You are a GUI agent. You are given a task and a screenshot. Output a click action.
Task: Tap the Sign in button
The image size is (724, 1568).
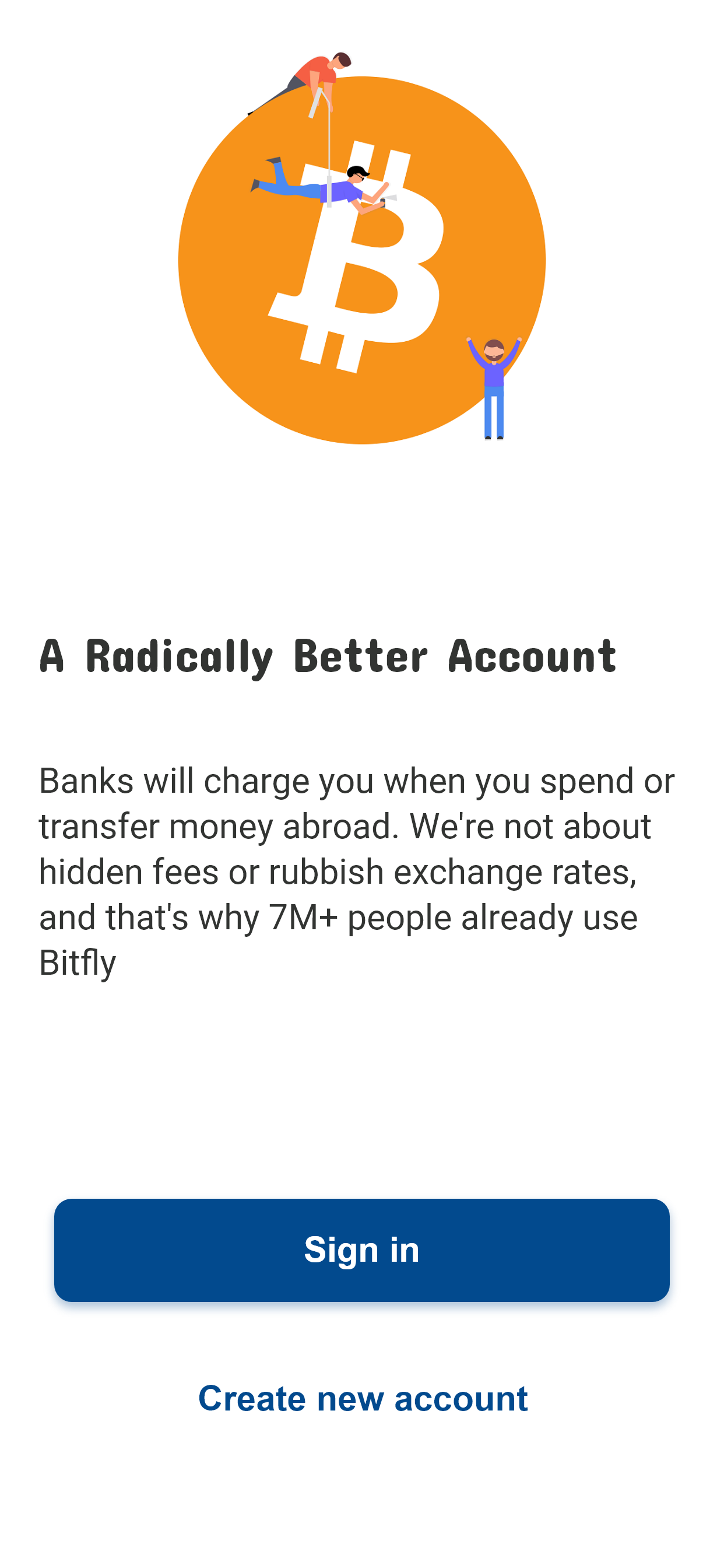361,1249
